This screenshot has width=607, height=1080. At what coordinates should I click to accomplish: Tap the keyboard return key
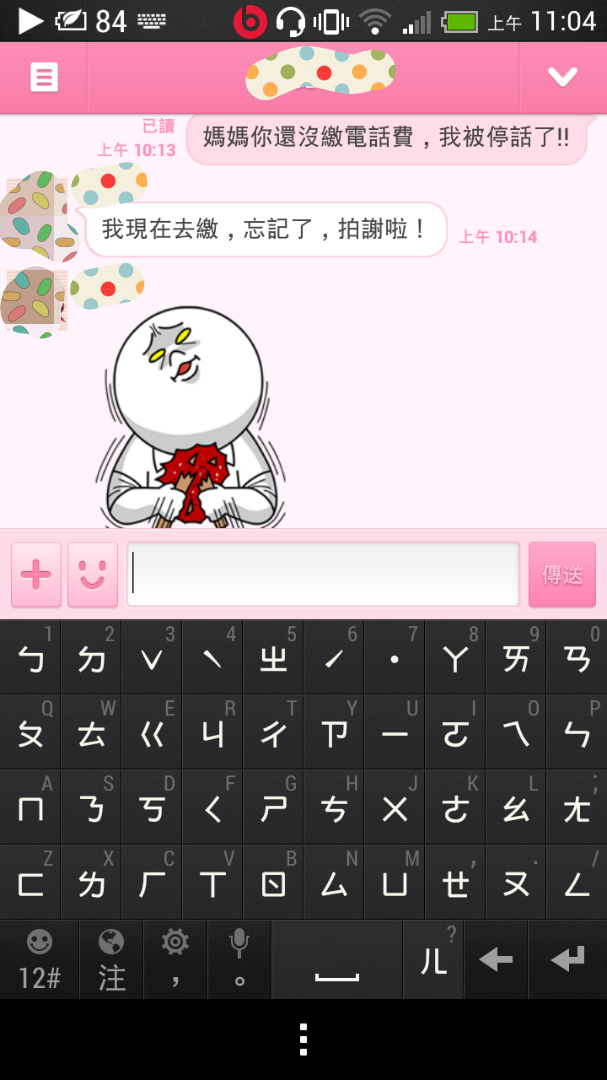[566, 959]
